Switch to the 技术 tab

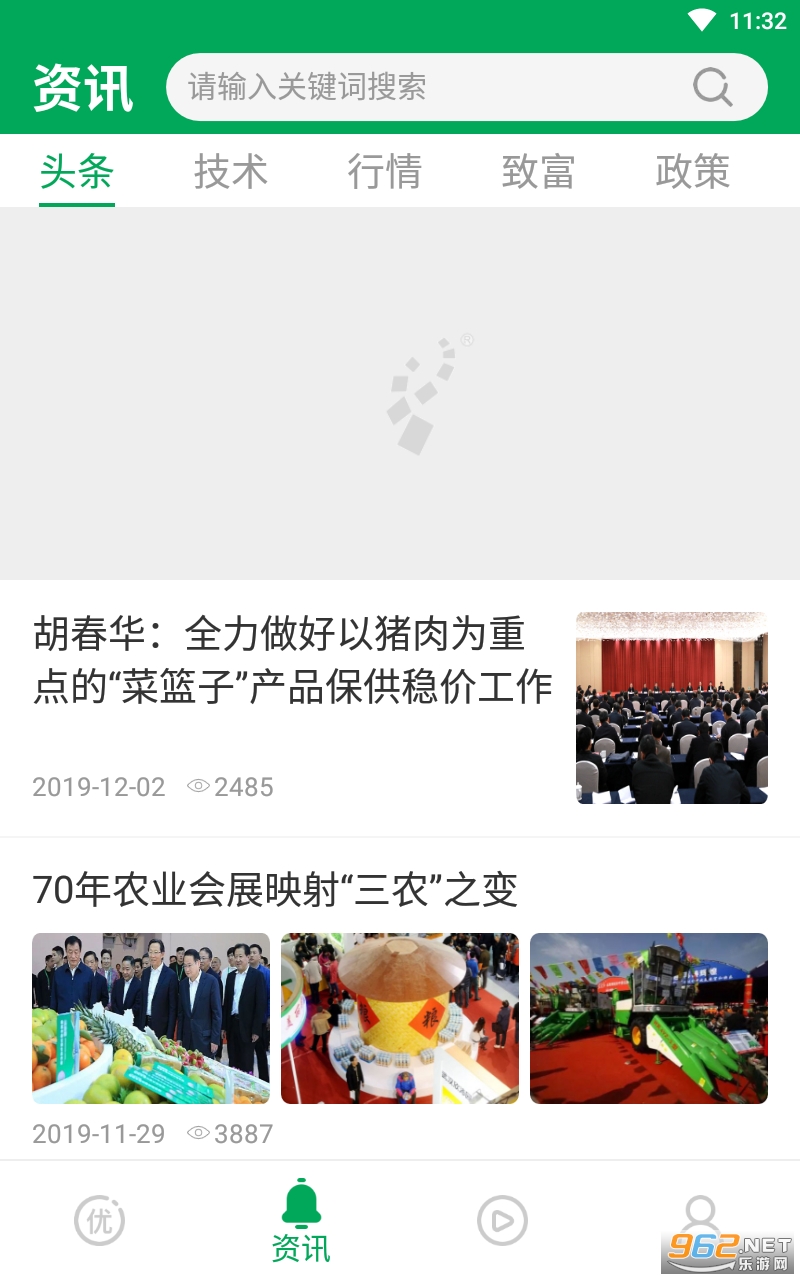point(231,171)
